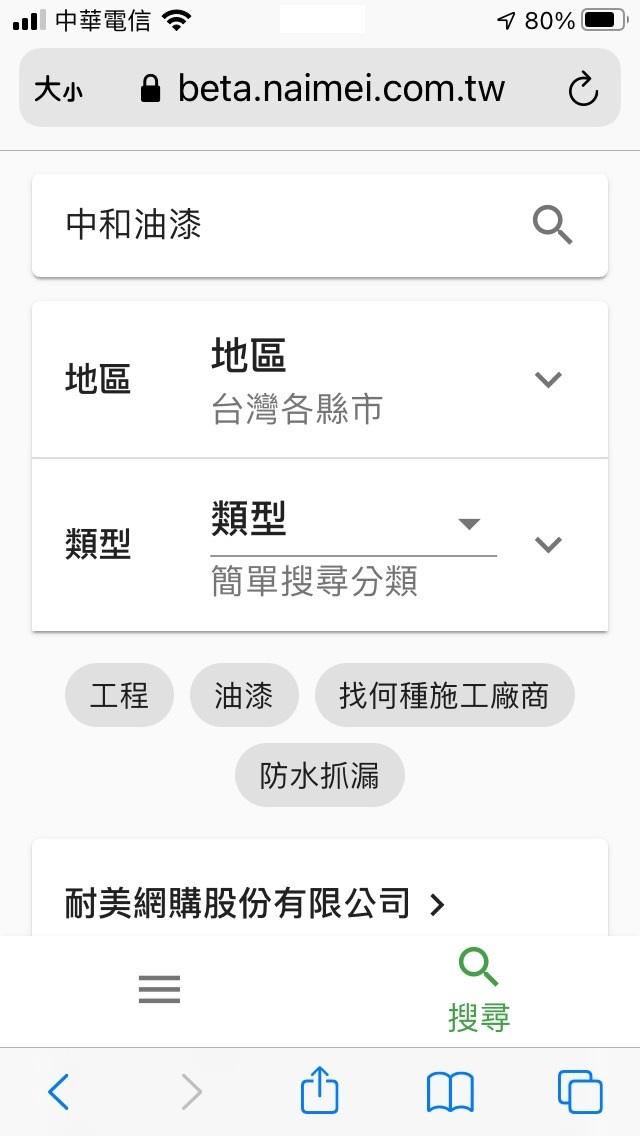
Task: Choose the 找何種施工廠商 chip
Action: (444, 696)
